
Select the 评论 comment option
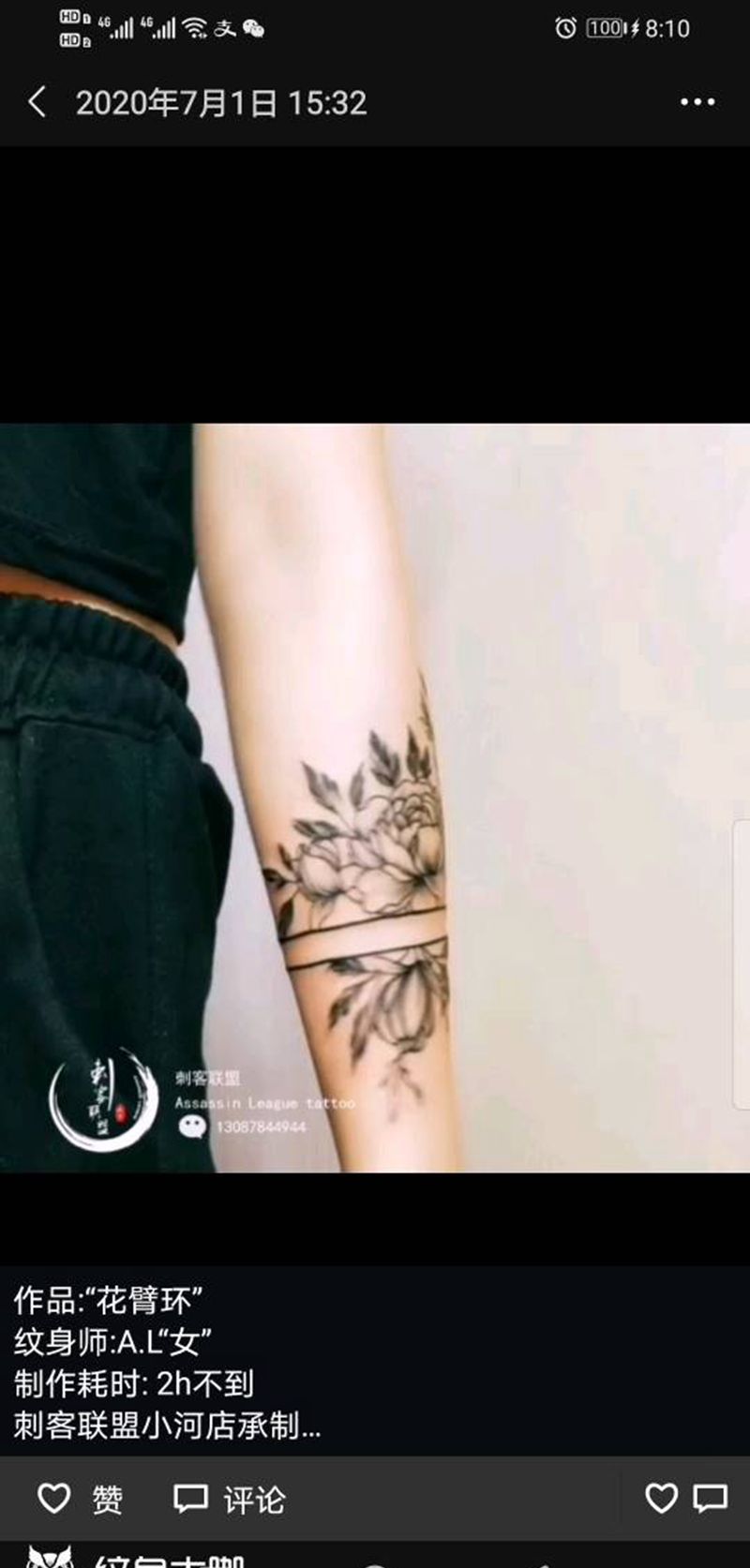click(252, 1499)
